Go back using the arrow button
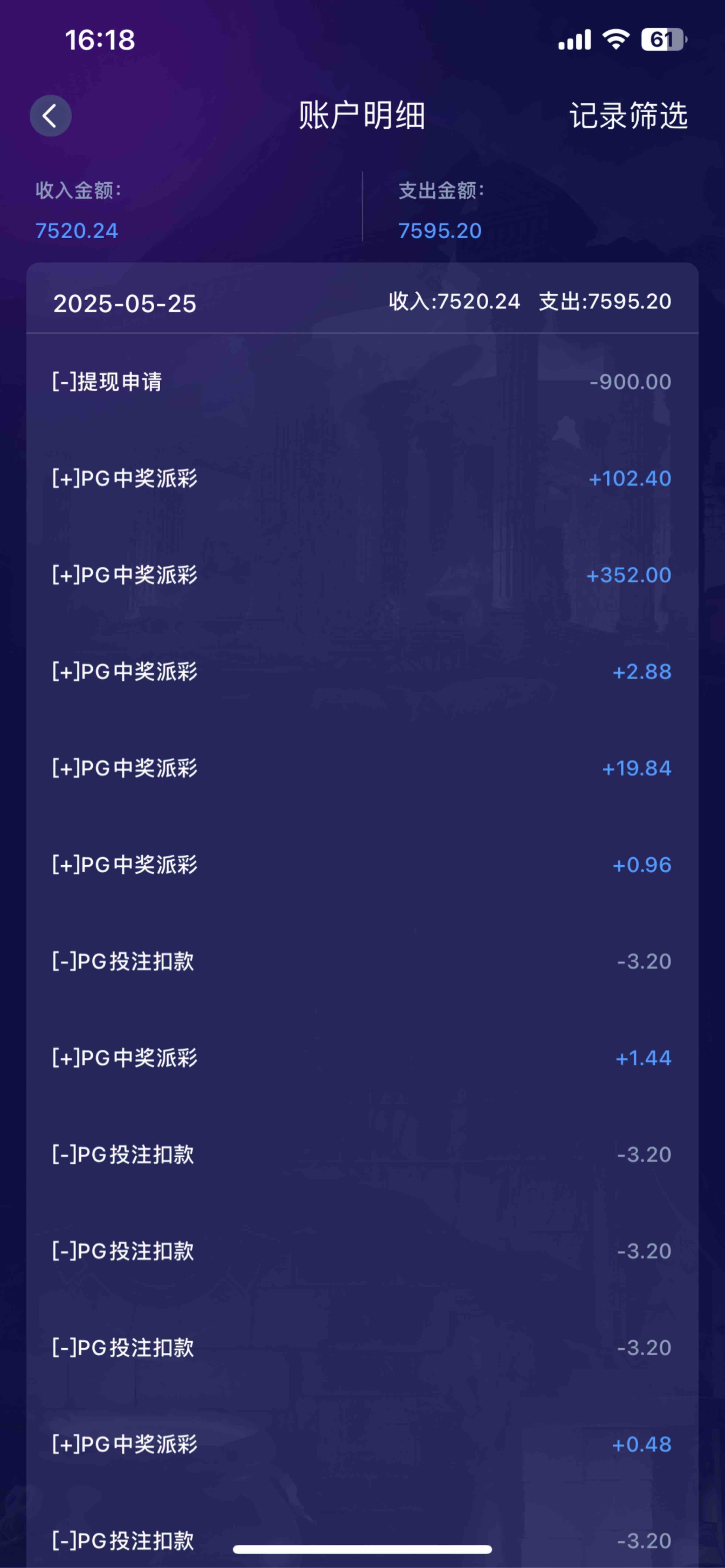 point(51,116)
